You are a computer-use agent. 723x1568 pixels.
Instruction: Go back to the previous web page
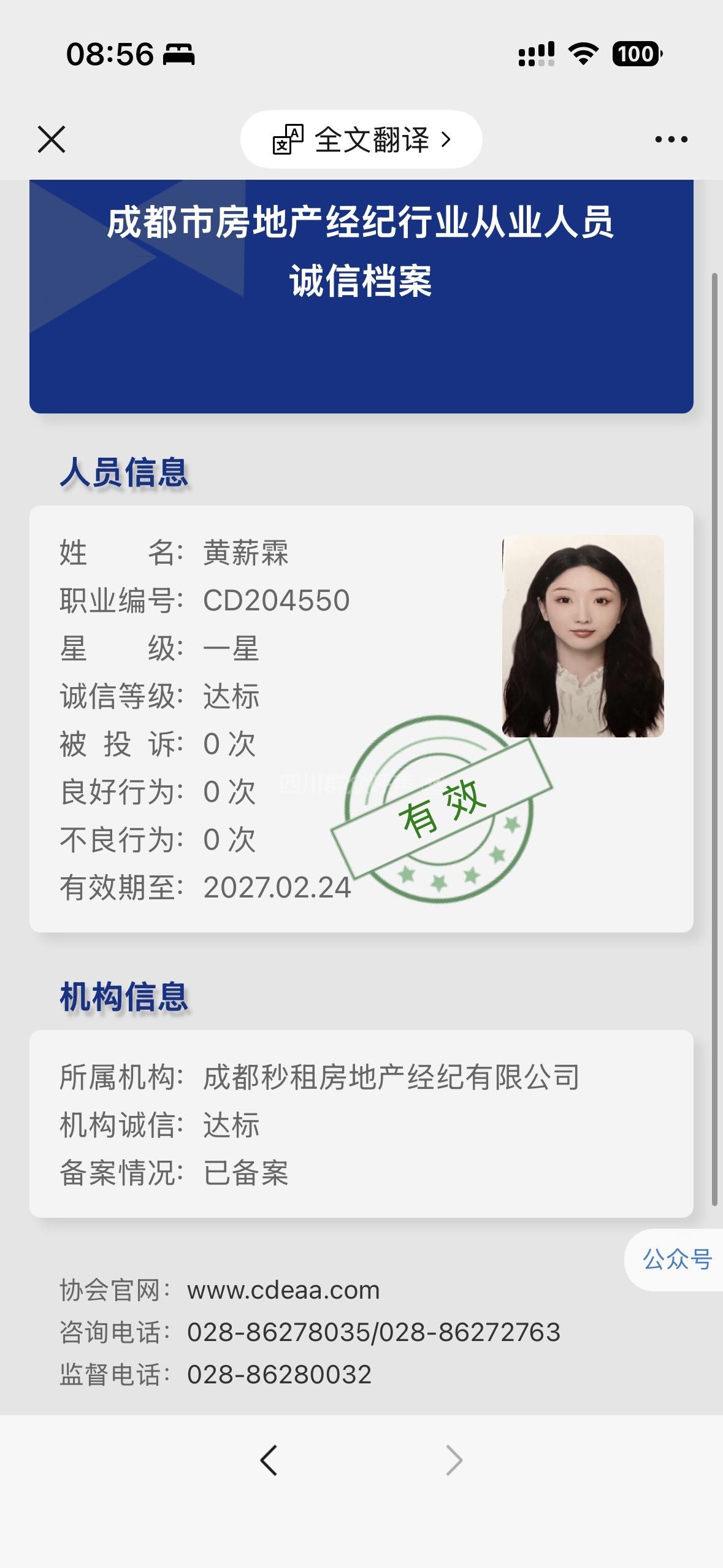pyautogui.click(x=269, y=1460)
